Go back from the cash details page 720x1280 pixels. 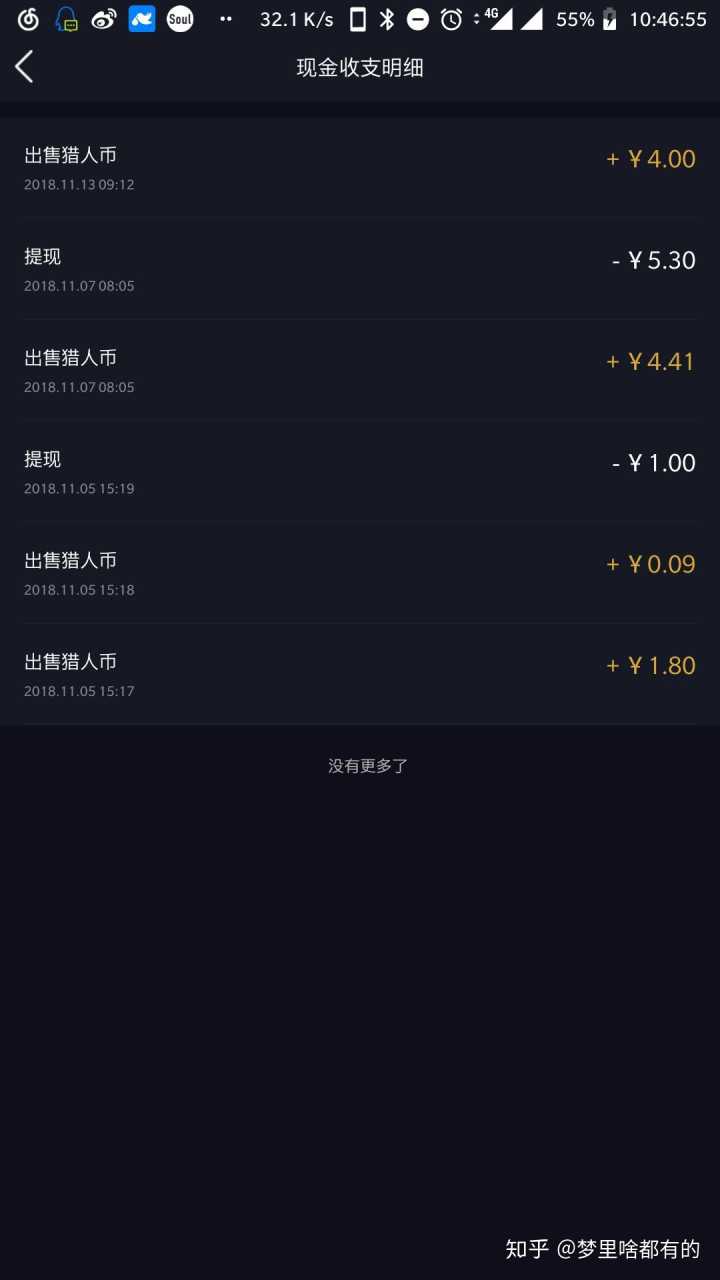(25, 67)
